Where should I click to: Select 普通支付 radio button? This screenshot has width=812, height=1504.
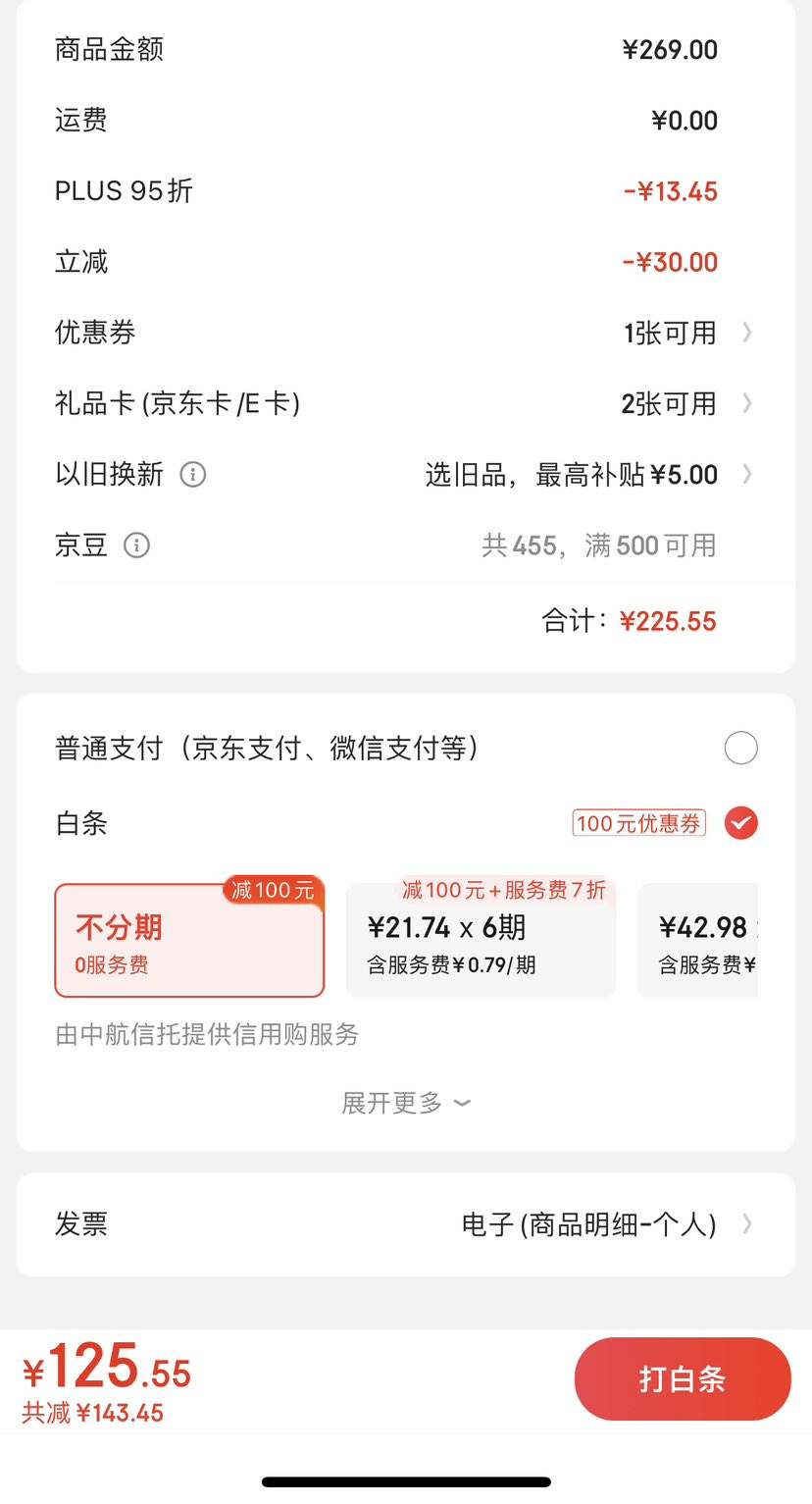click(x=740, y=748)
